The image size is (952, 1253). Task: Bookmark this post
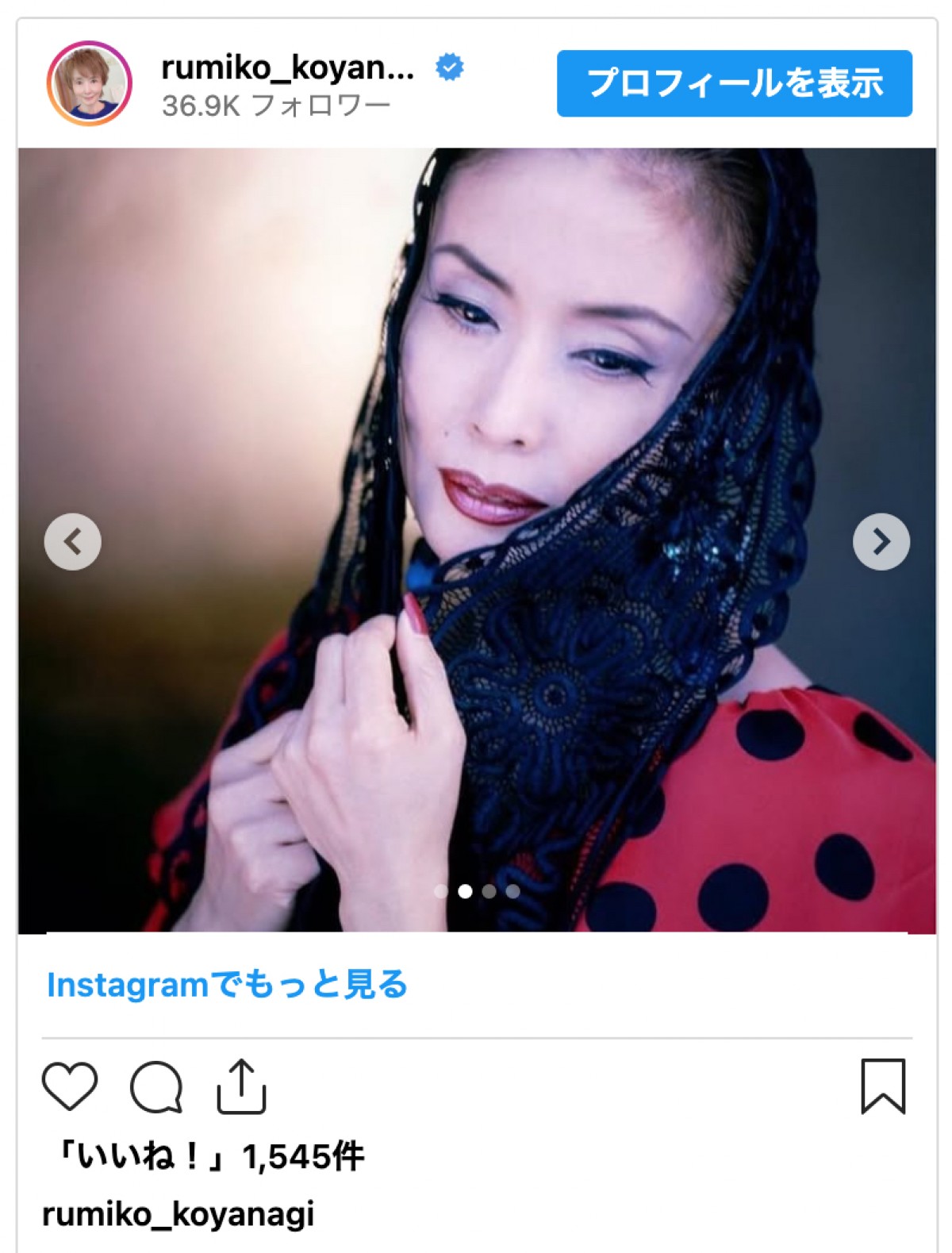tap(883, 1086)
